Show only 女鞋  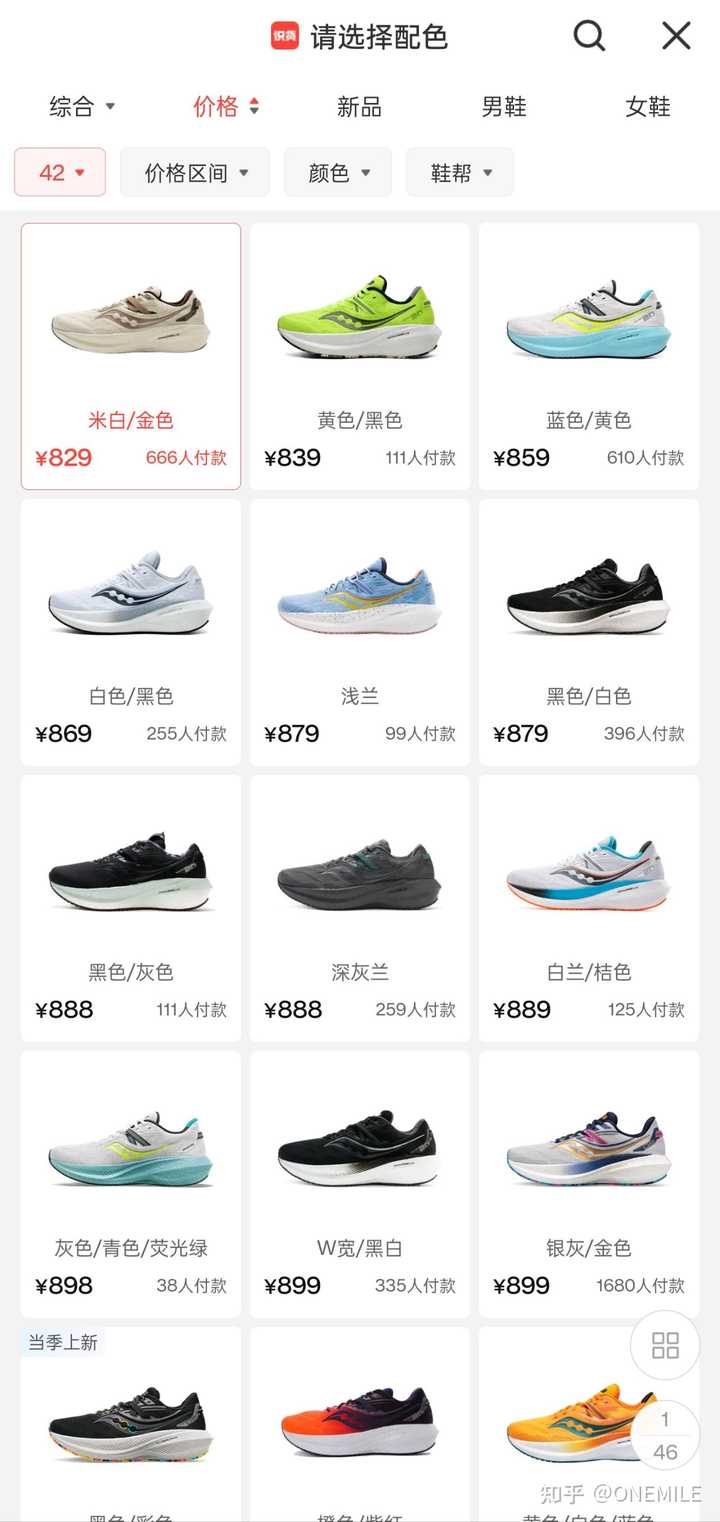[x=647, y=107]
